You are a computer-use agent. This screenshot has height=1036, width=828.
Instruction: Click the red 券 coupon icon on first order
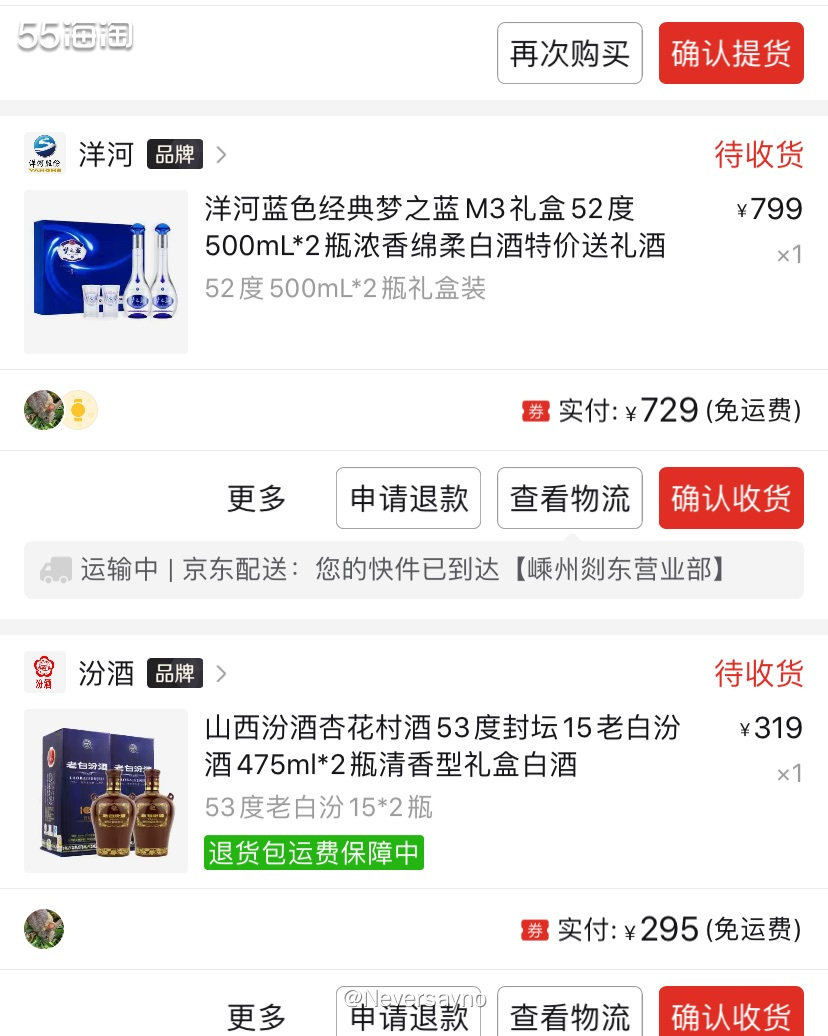(x=534, y=410)
